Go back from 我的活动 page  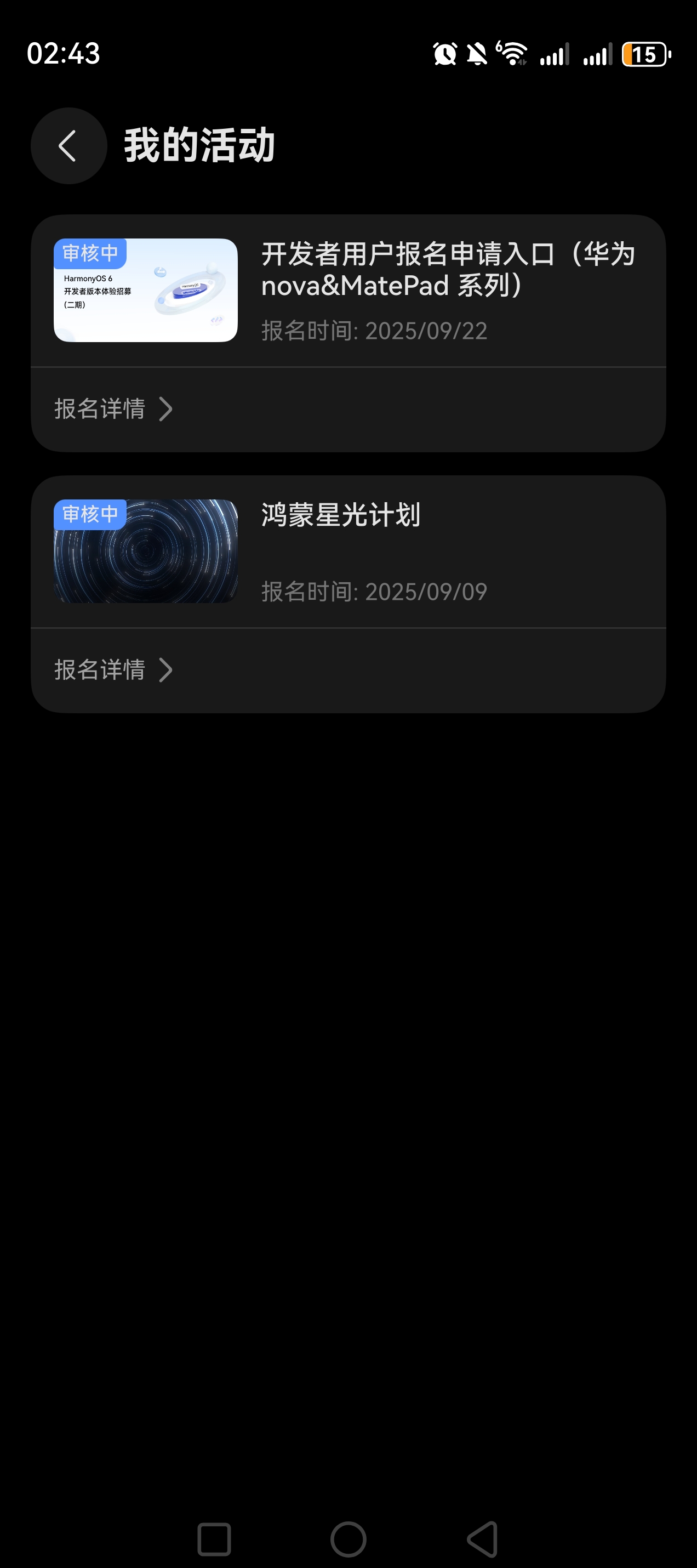click(68, 146)
